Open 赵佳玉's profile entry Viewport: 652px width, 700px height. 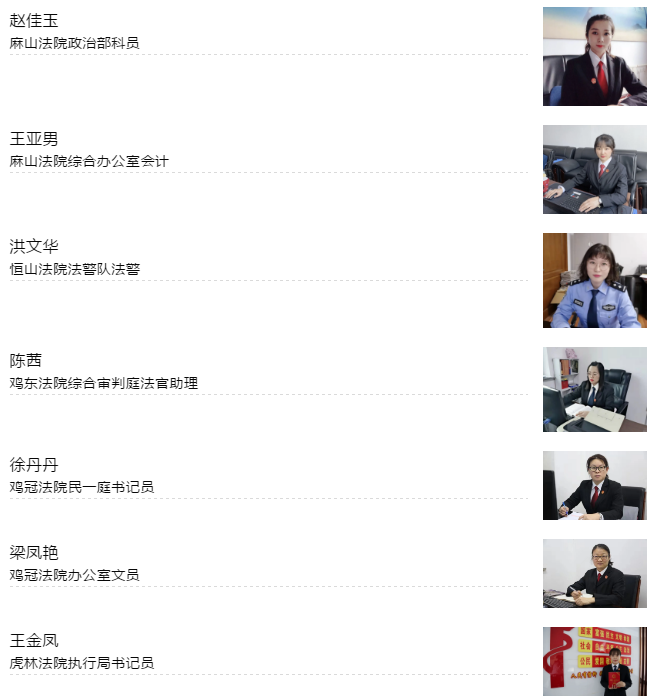coord(34,21)
